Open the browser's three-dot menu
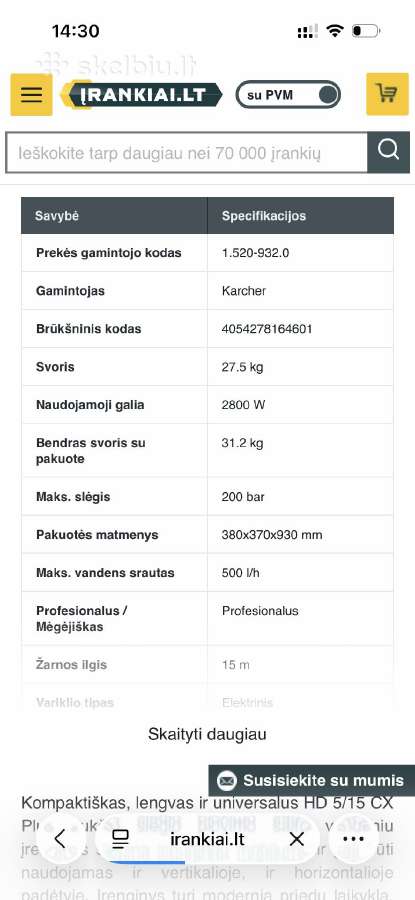 [x=353, y=839]
